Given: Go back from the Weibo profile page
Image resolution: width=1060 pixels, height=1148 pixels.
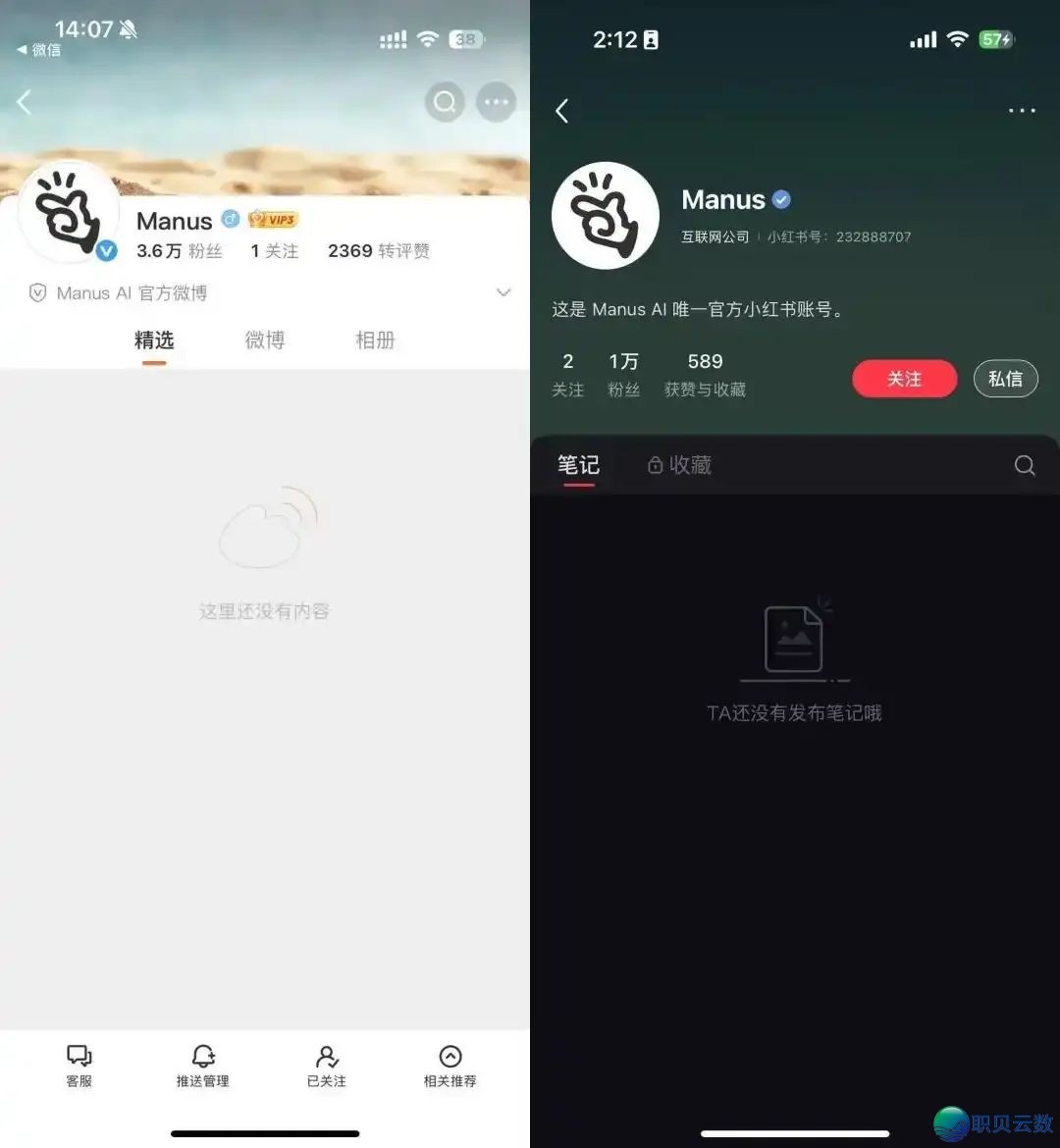Looking at the screenshot, I should [x=25, y=102].
